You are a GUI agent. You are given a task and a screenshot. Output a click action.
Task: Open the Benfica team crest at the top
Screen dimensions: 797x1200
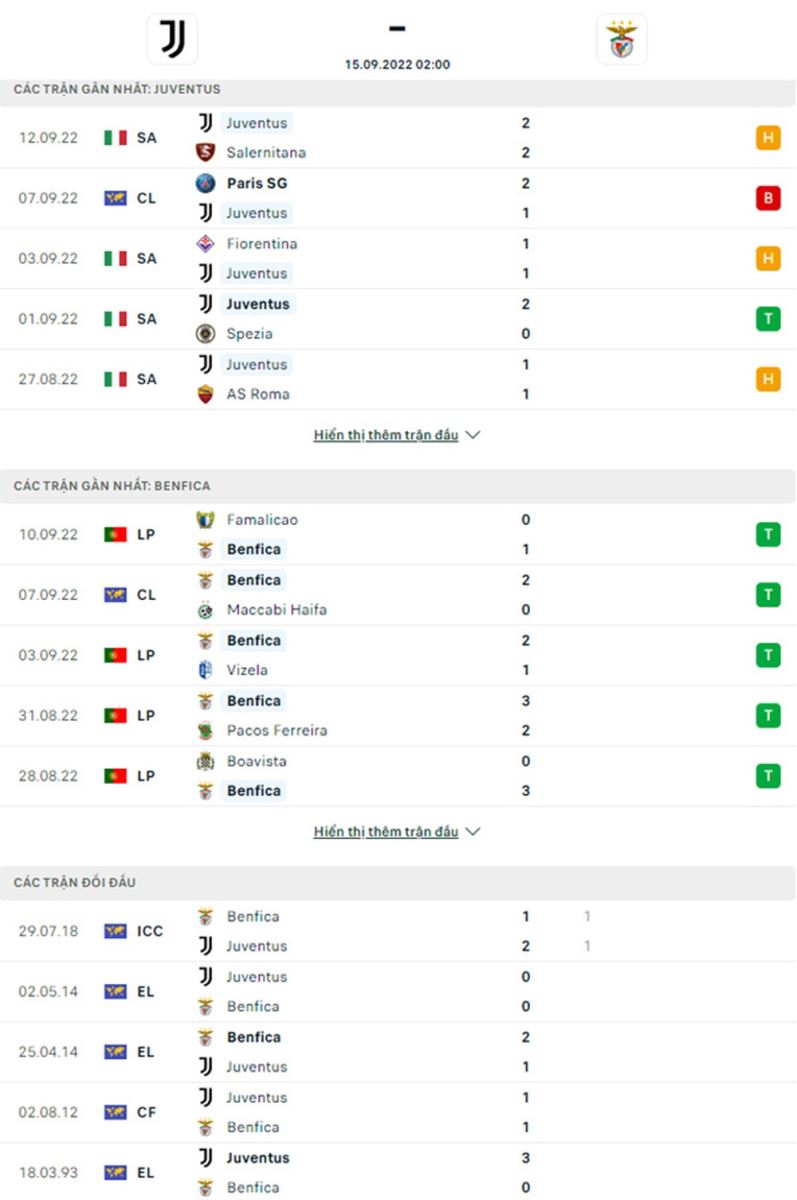click(x=622, y=40)
